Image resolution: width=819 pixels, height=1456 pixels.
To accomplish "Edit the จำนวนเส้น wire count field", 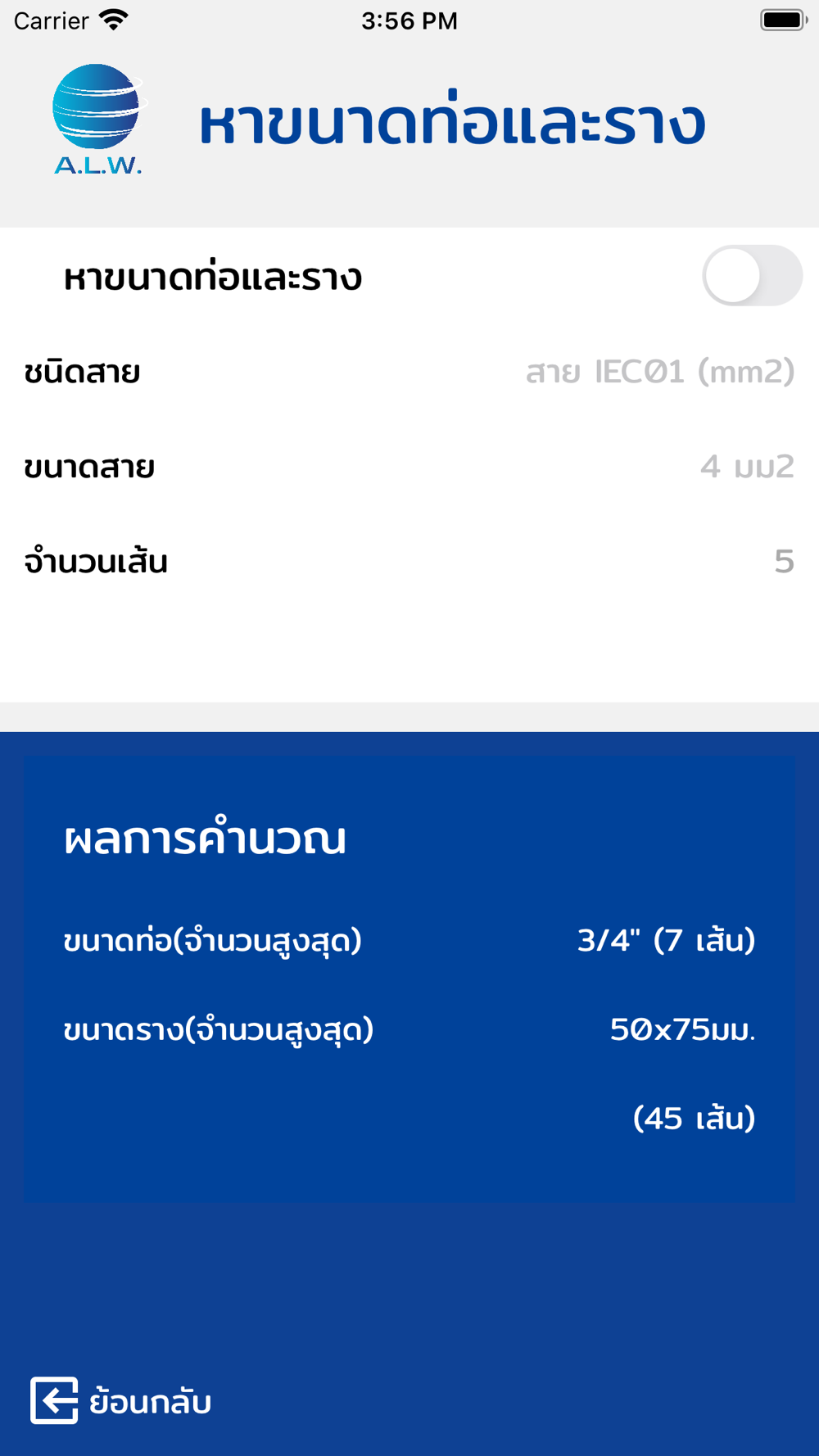I will pos(409,562).
